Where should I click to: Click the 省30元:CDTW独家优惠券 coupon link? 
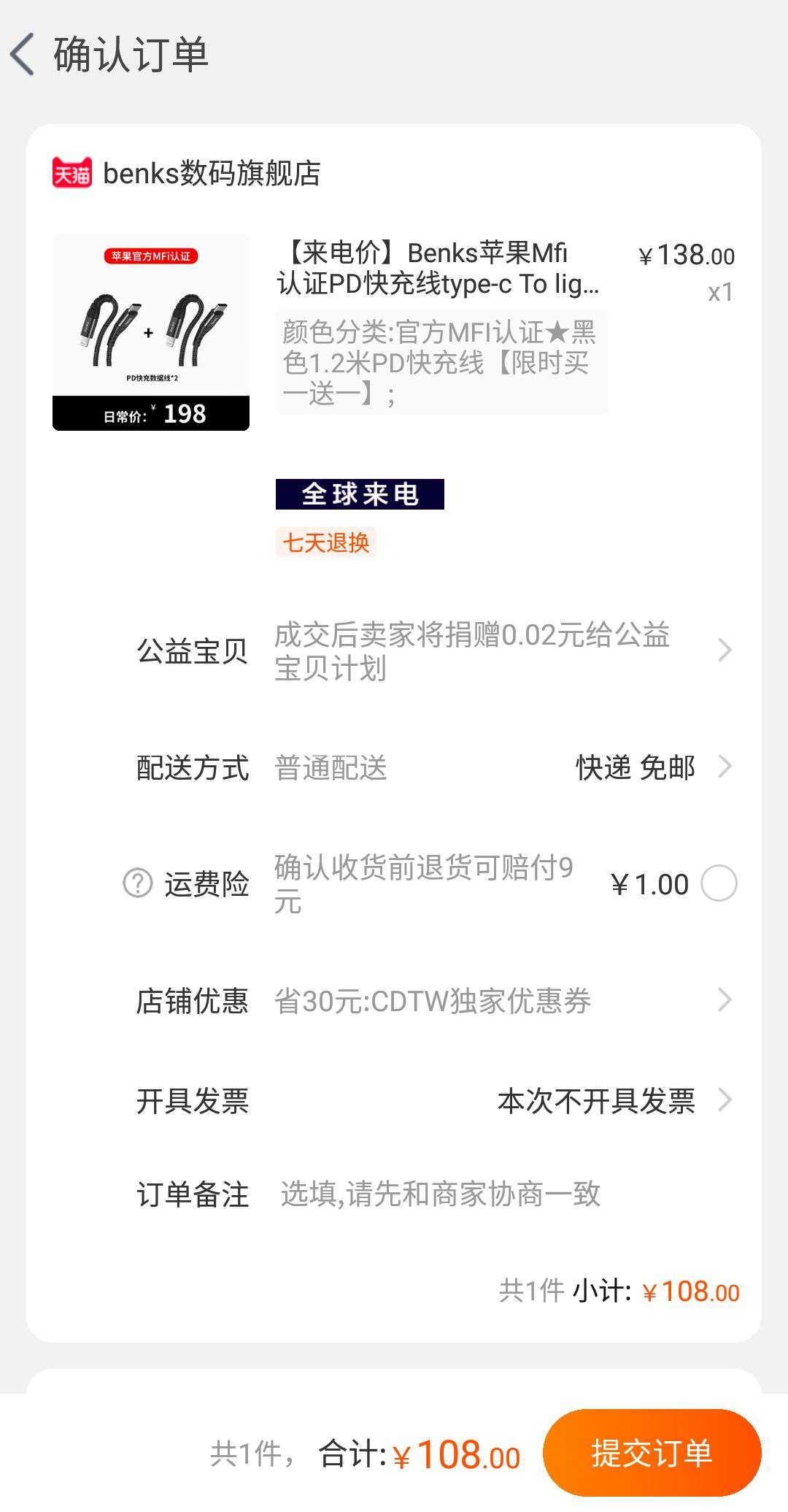point(434,1000)
